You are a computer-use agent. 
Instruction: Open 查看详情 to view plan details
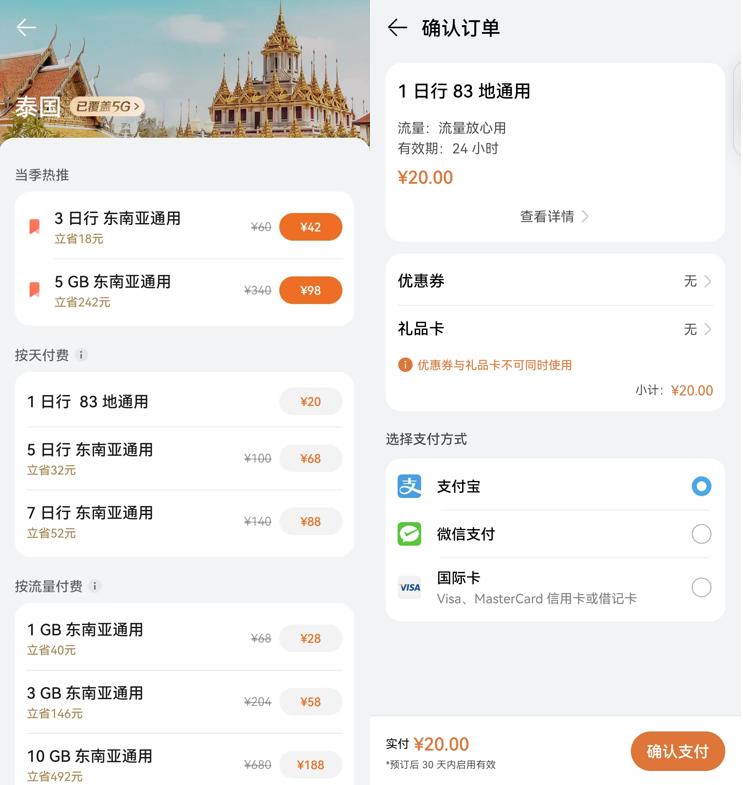tap(554, 219)
